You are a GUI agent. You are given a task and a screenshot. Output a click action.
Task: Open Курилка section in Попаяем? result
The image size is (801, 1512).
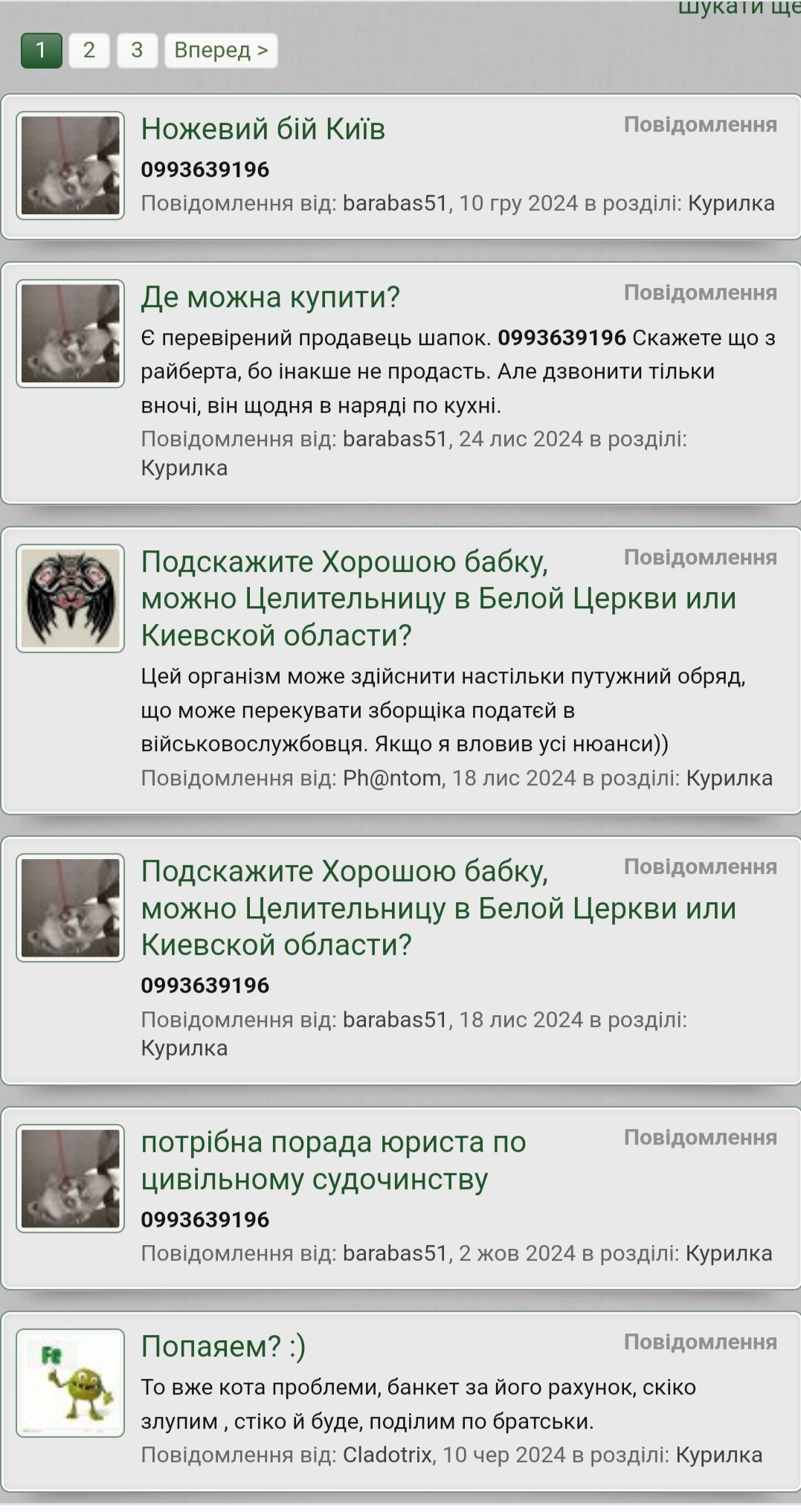click(x=718, y=1455)
